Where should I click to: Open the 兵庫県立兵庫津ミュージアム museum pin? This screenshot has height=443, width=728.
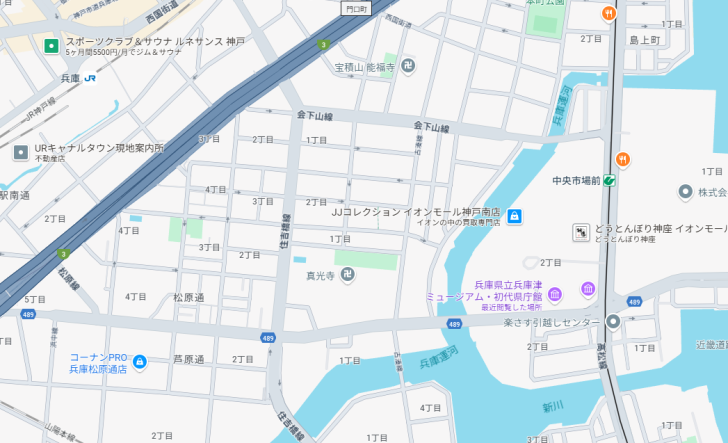555,292
